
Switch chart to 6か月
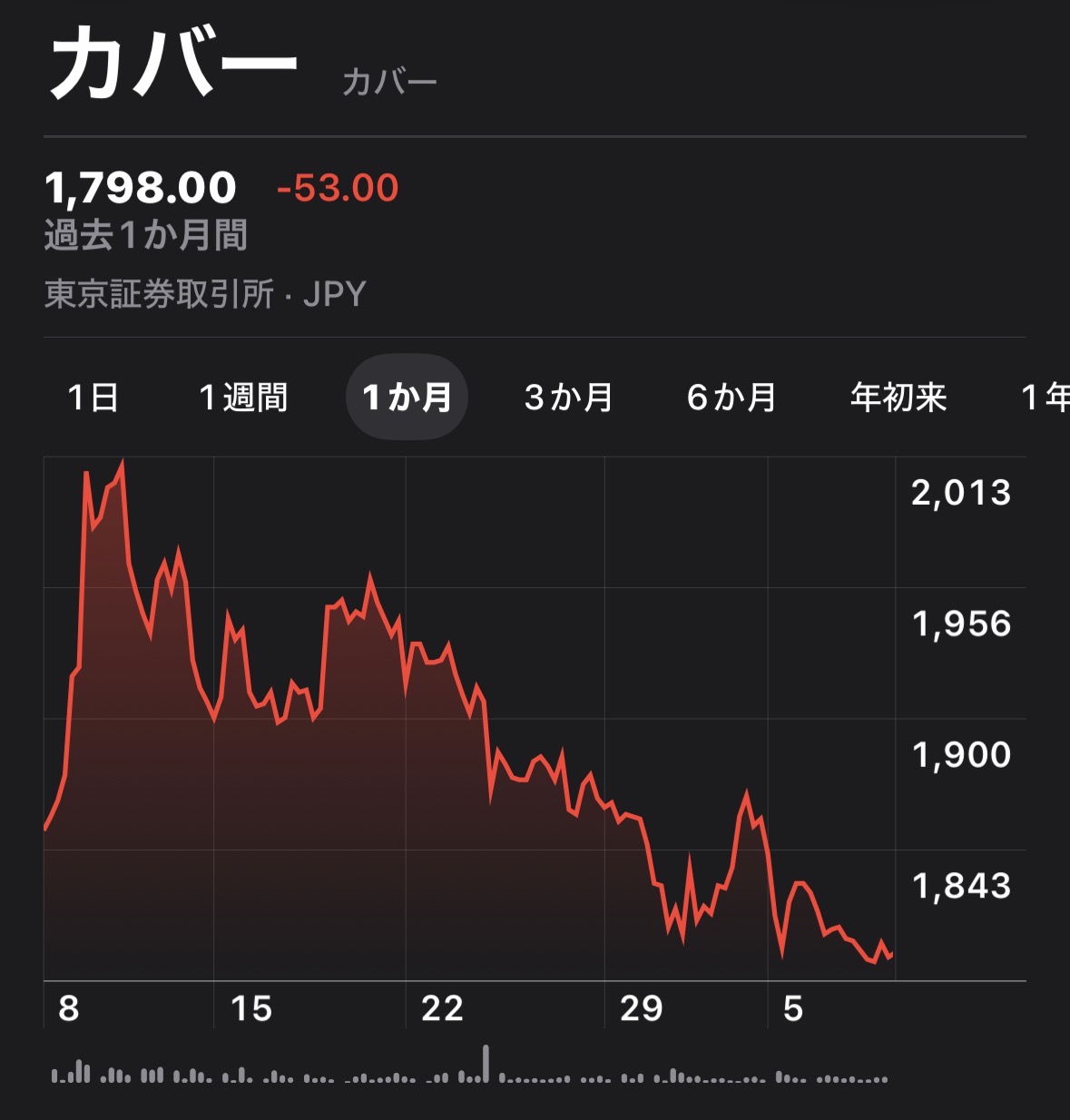[x=731, y=398]
